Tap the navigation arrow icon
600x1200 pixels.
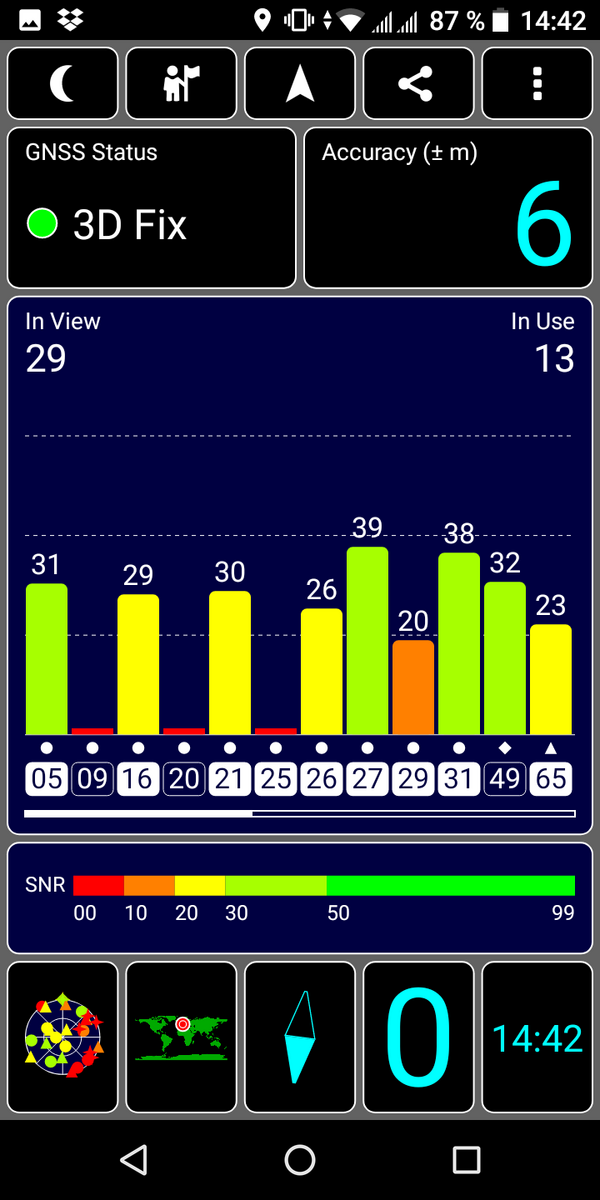click(x=300, y=84)
